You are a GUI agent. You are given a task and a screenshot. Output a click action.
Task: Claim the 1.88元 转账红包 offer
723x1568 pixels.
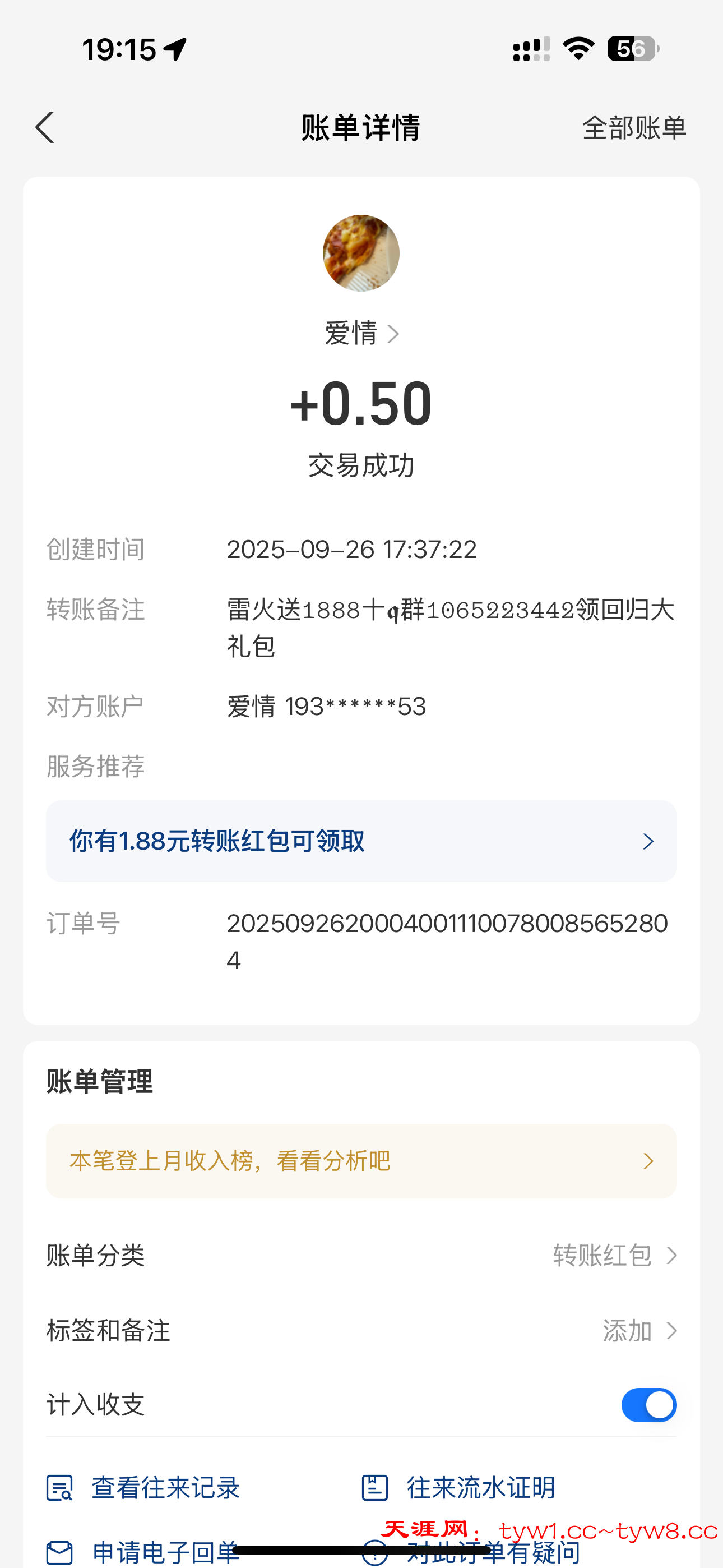[361, 841]
